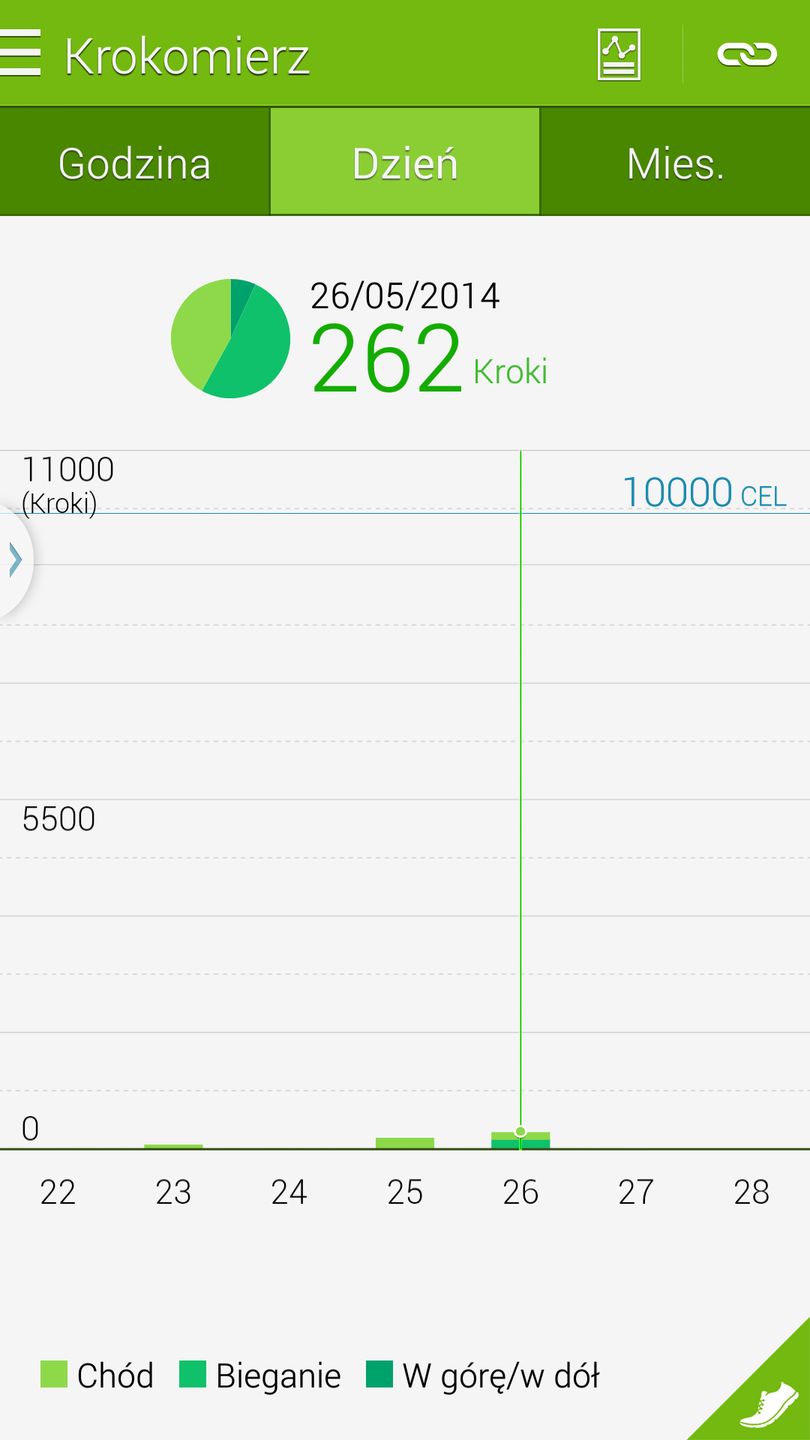Tap the link accessory icon
The height and width of the screenshot is (1440, 810).
[x=747, y=54]
